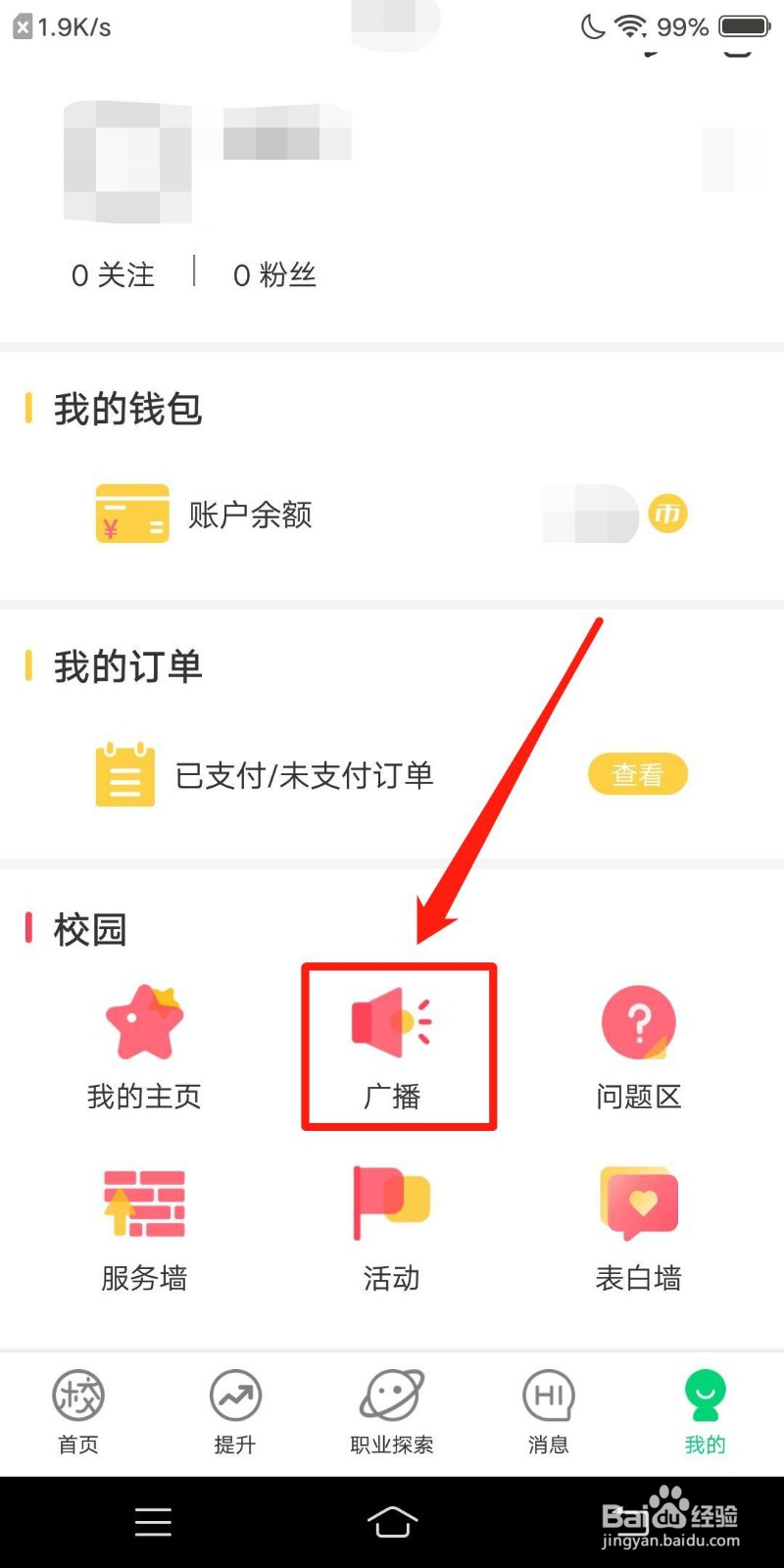
Task: Open the 服务墙 brick wall icon
Action: [144, 1203]
